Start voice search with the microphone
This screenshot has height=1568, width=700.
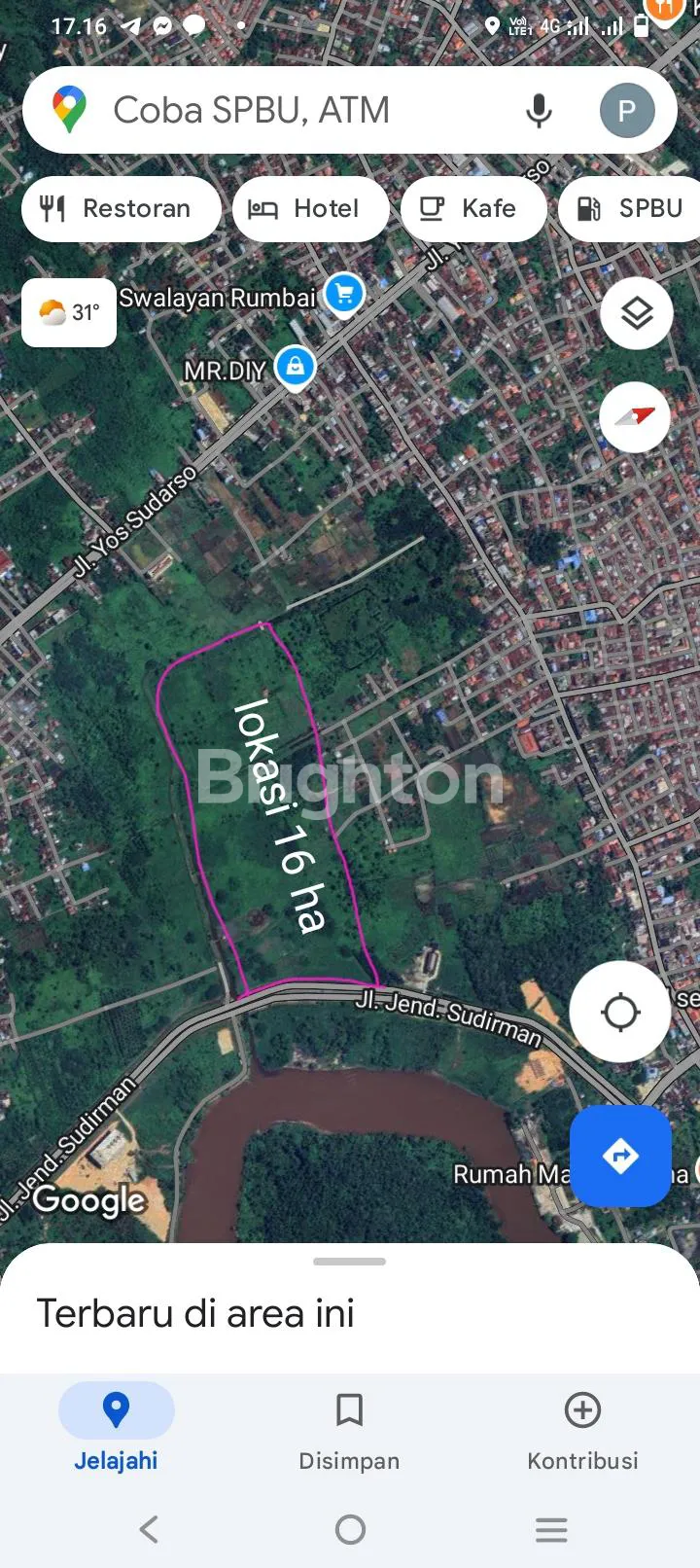pyautogui.click(x=539, y=111)
